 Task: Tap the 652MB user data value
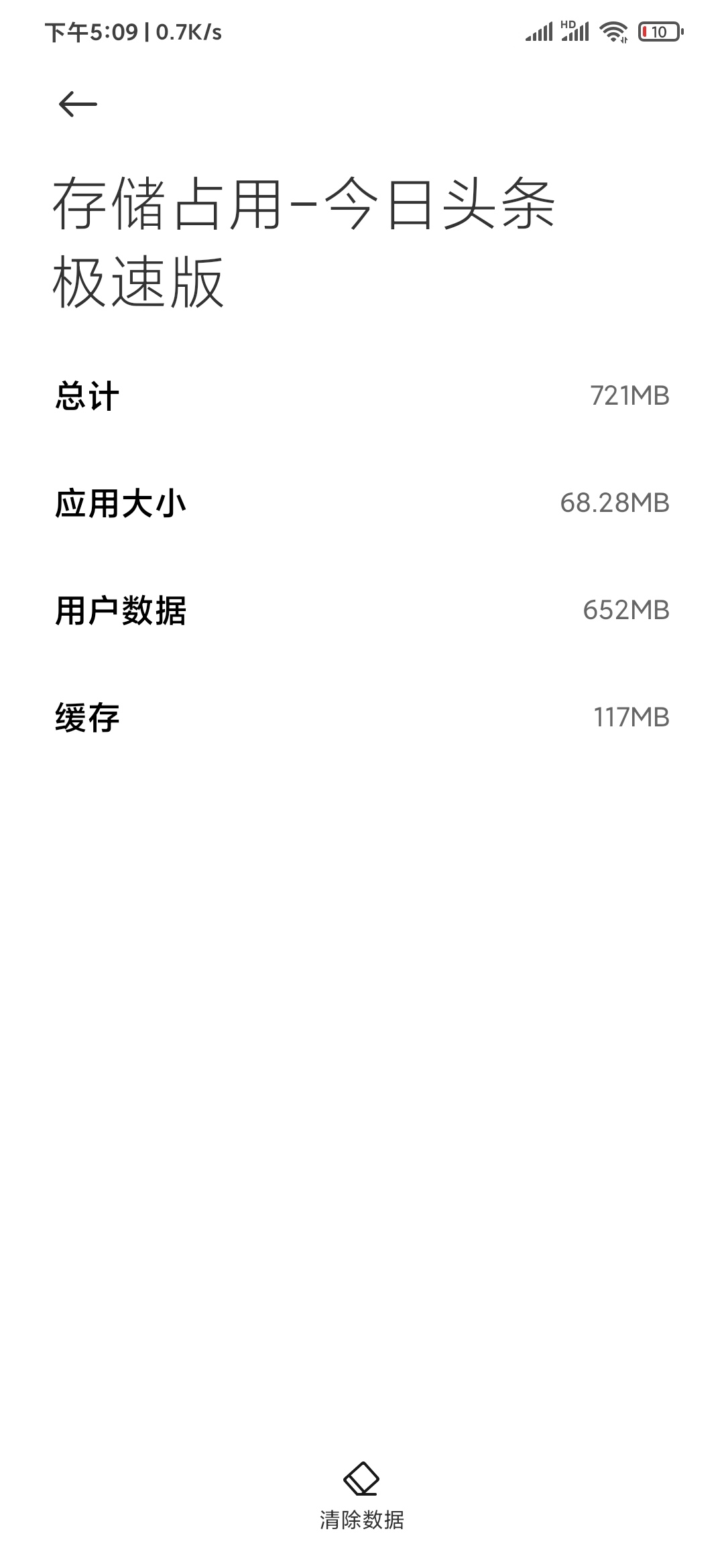(627, 610)
